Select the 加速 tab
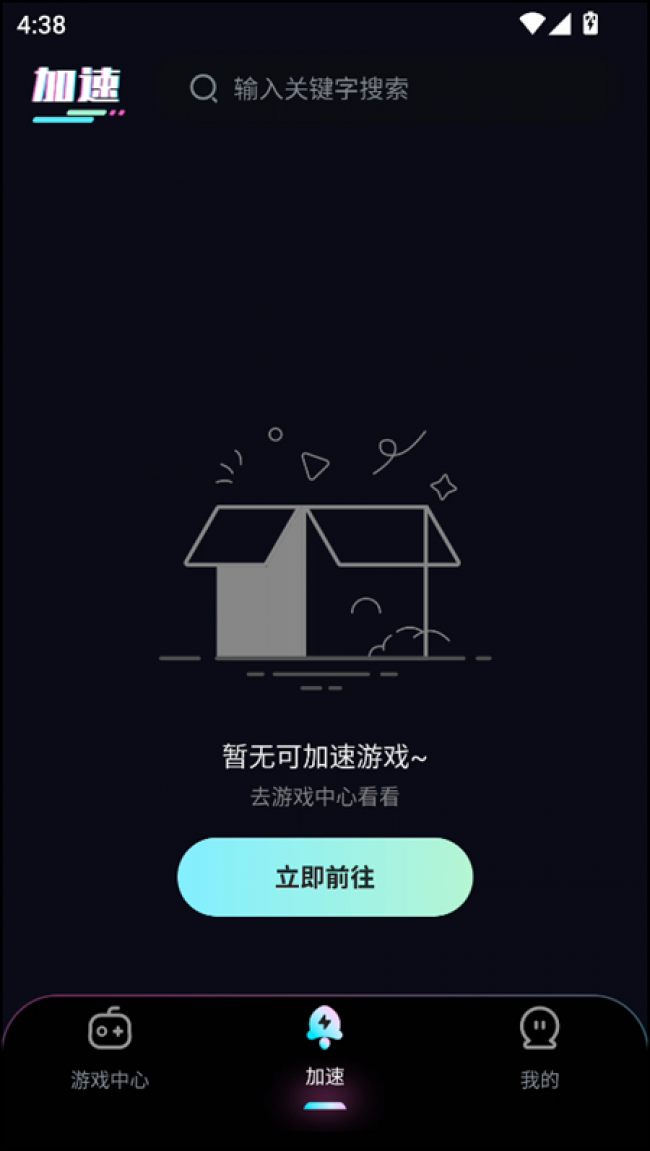Screen dimensions: 650x1151 [x=325, y=1048]
